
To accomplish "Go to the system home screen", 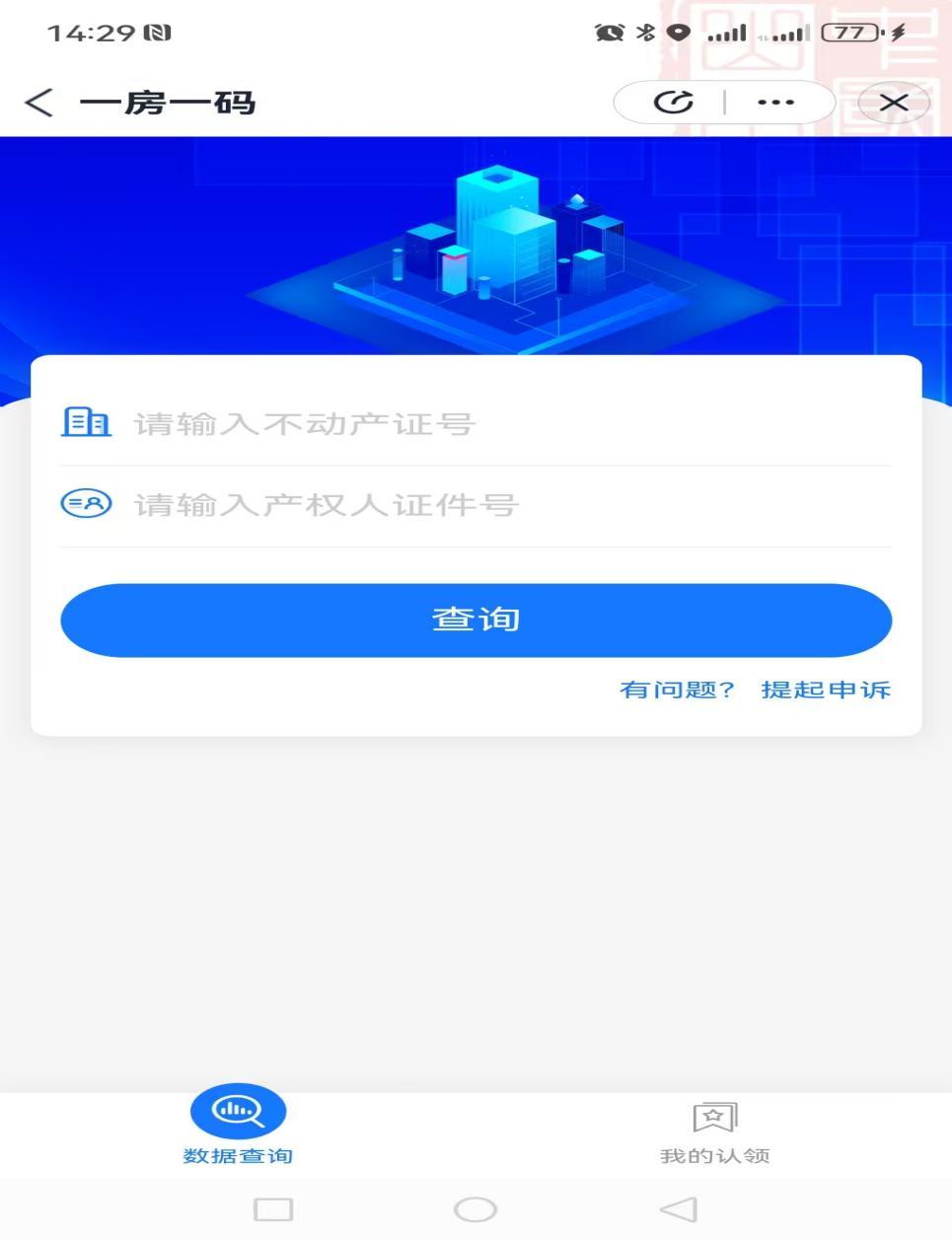I will [475, 1209].
